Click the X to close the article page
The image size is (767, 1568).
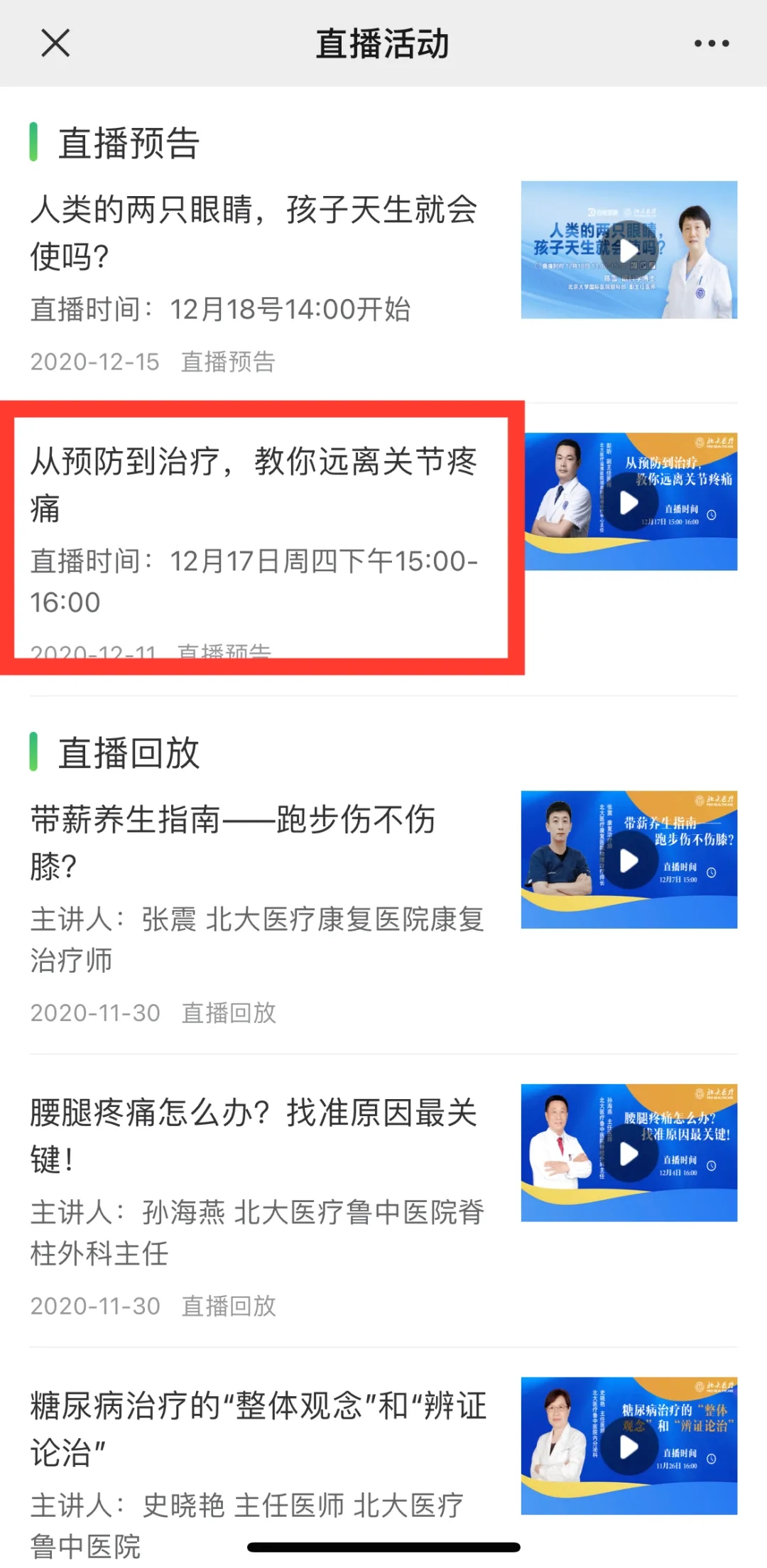[55, 43]
